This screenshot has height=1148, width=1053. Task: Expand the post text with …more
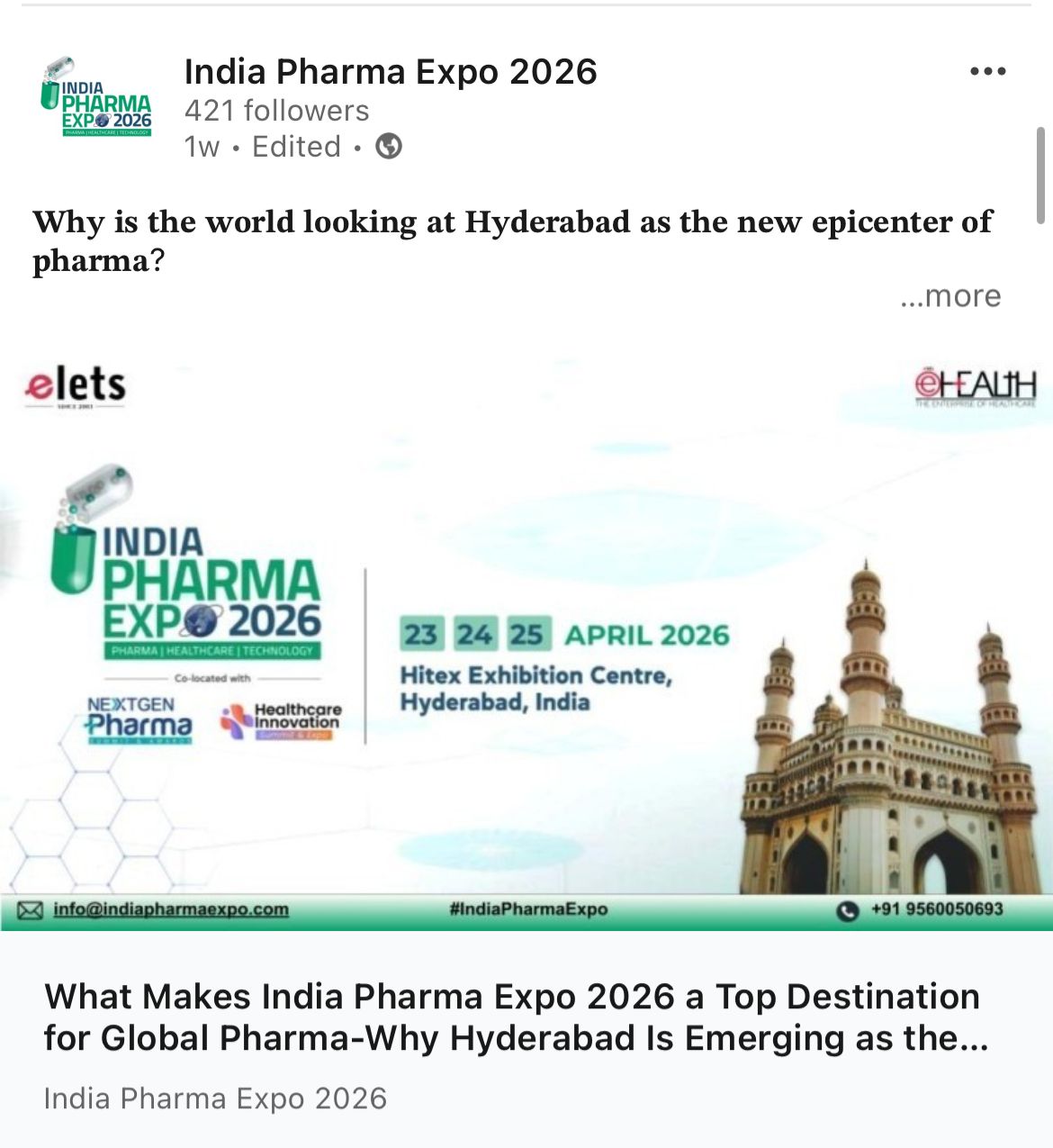[950, 296]
